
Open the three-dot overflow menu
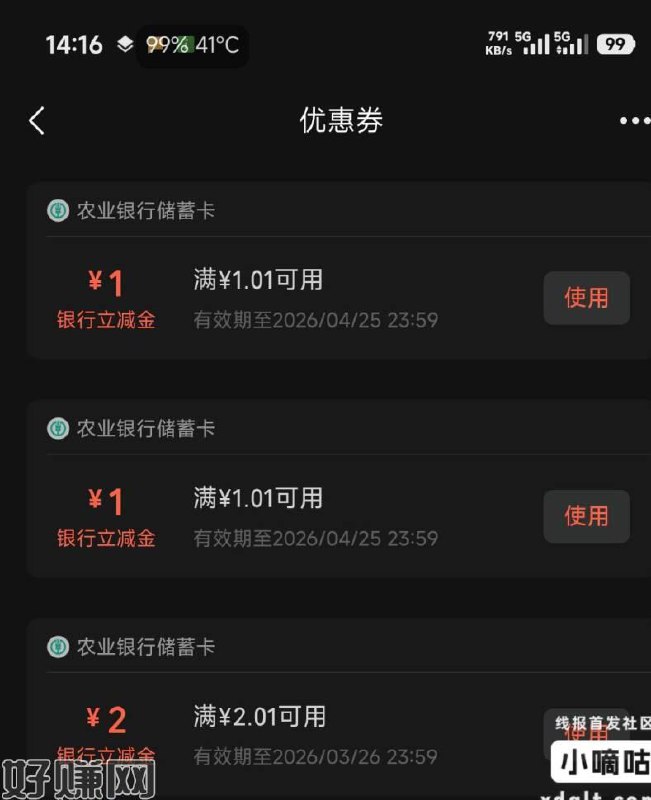633,121
